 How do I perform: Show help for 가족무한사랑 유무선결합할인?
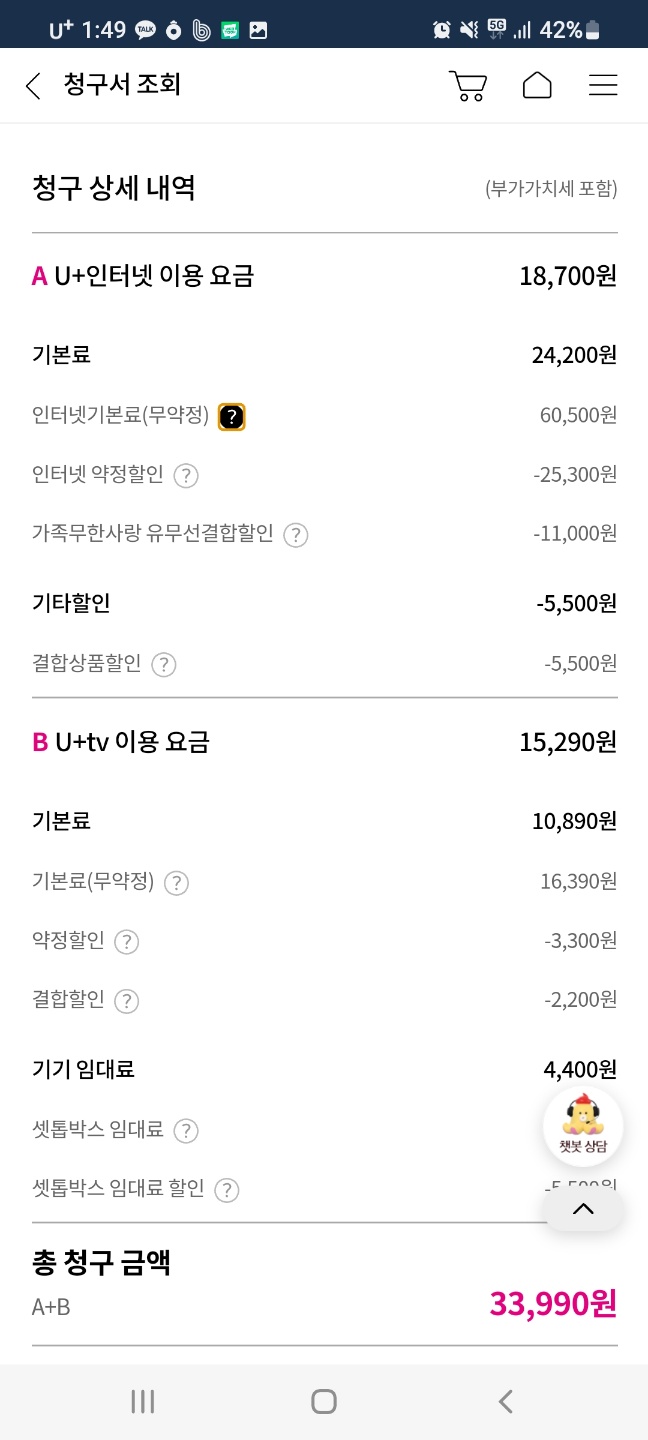[295, 535]
